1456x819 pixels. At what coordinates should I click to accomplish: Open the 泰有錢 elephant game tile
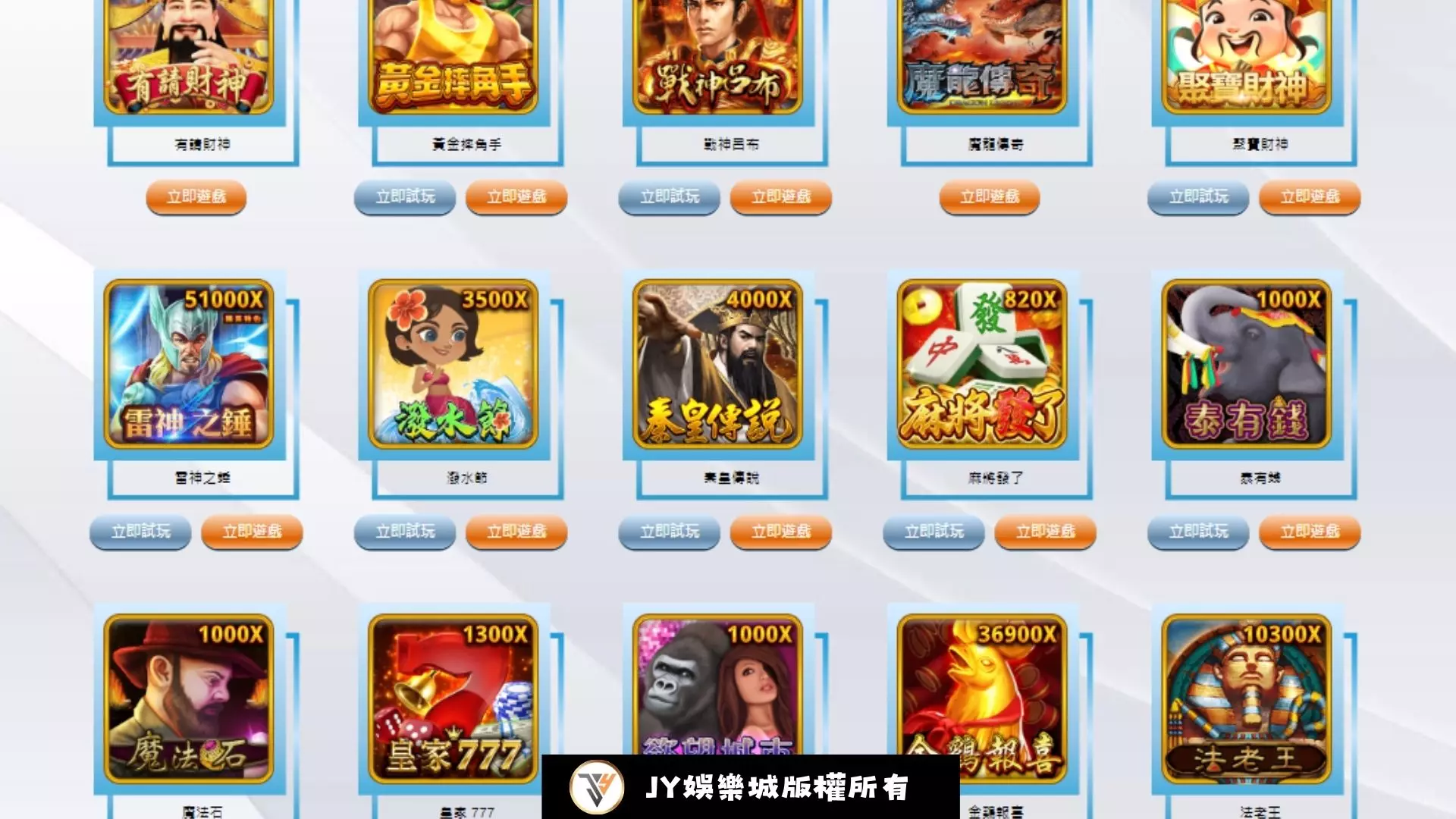[1246, 364]
